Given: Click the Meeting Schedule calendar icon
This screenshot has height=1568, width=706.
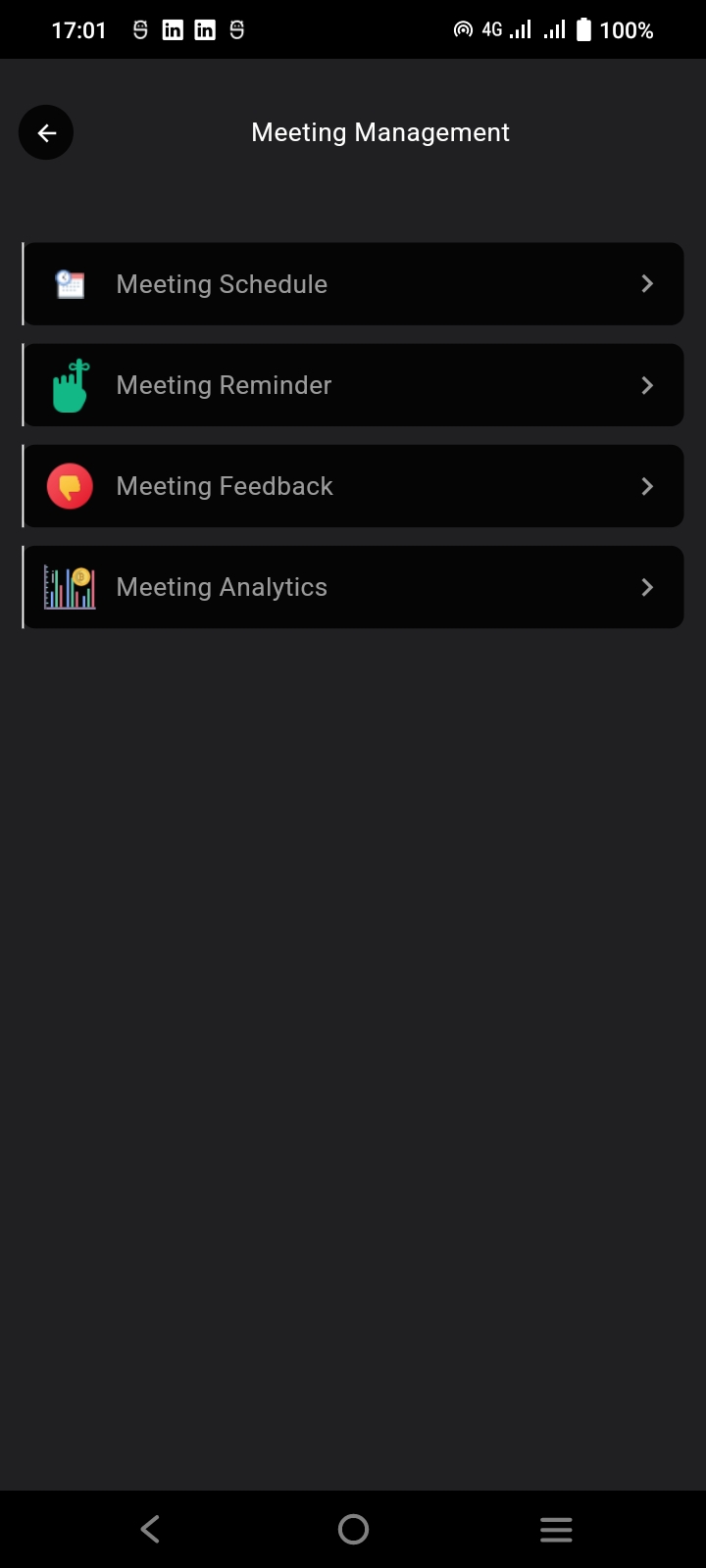Looking at the screenshot, I should point(69,283).
